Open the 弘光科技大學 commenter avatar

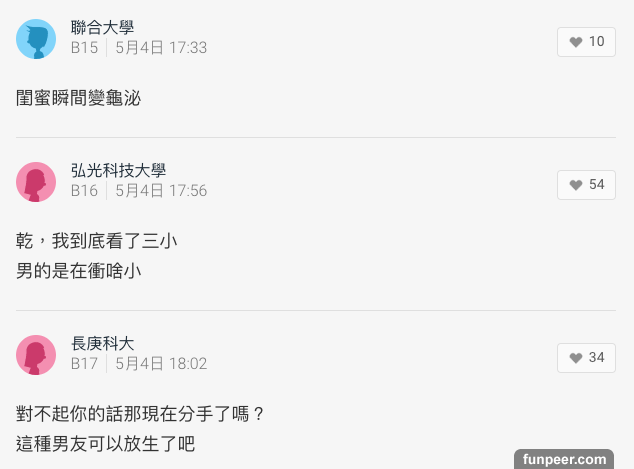coord(37,182)
